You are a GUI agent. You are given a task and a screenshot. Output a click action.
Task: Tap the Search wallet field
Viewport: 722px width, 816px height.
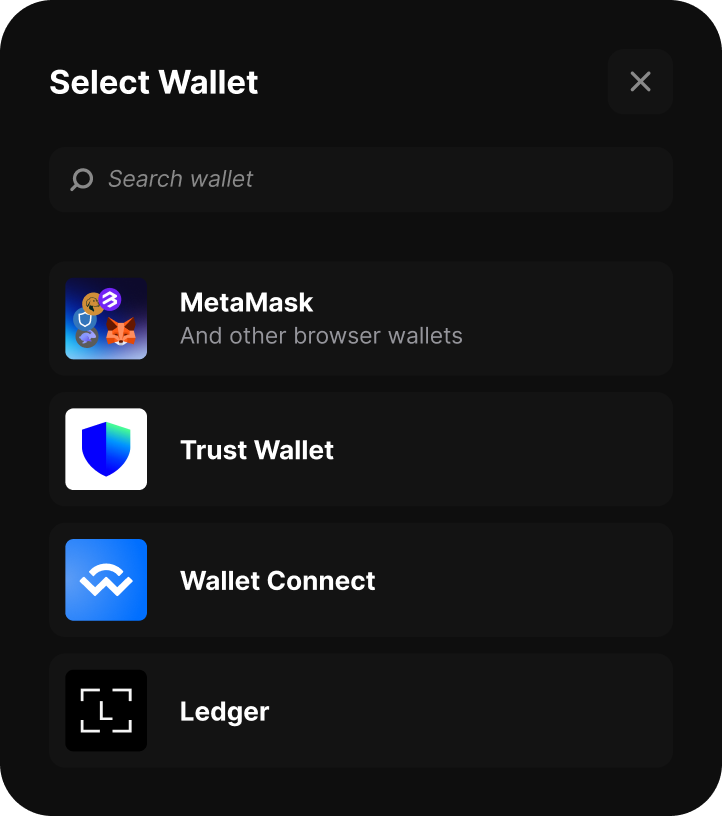tap(360, 179)
